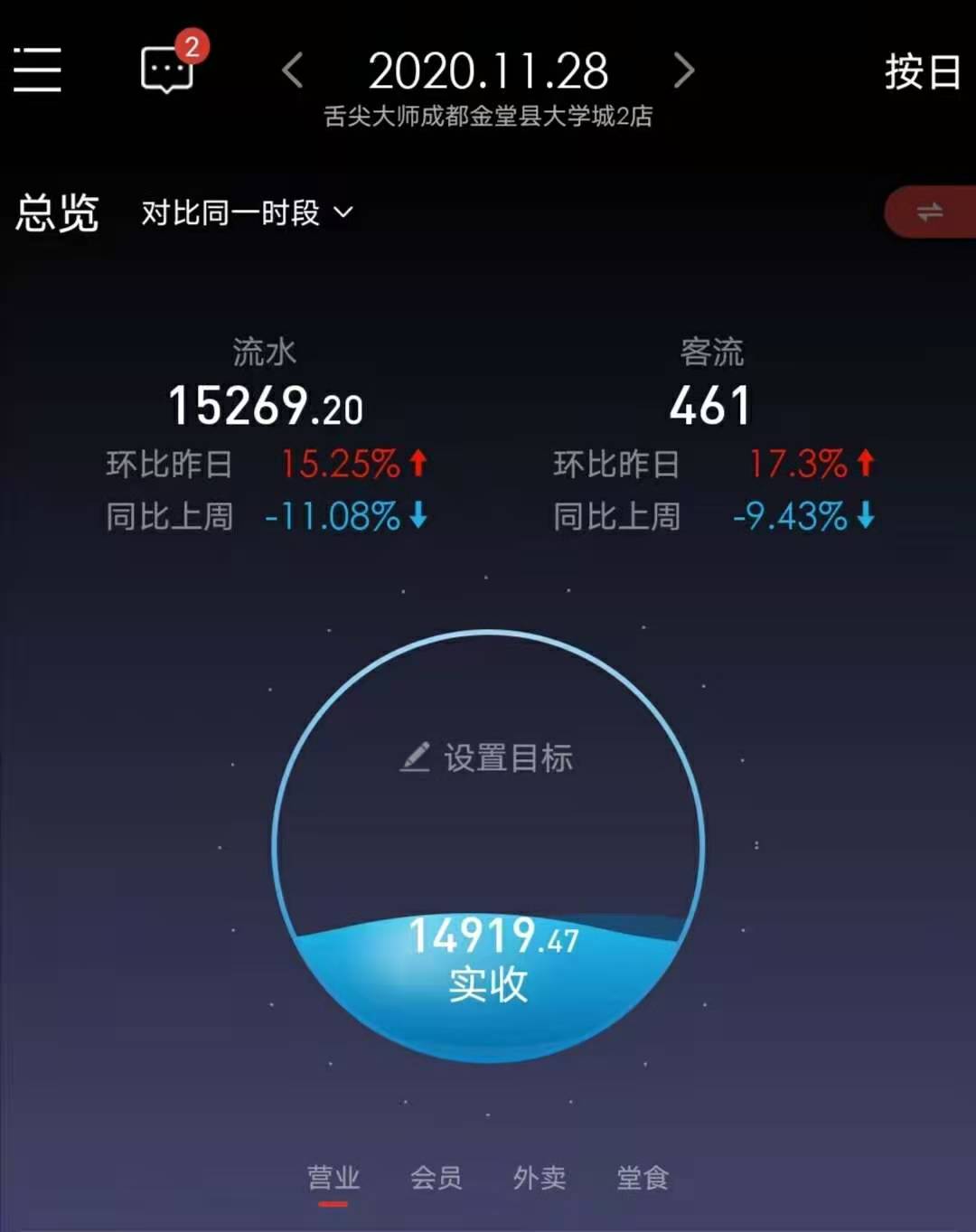This screenshot has width=976, height=1232.
Task: Tap the right arrow to view next day
Action: pyautogui.click(x=684, y=71)
